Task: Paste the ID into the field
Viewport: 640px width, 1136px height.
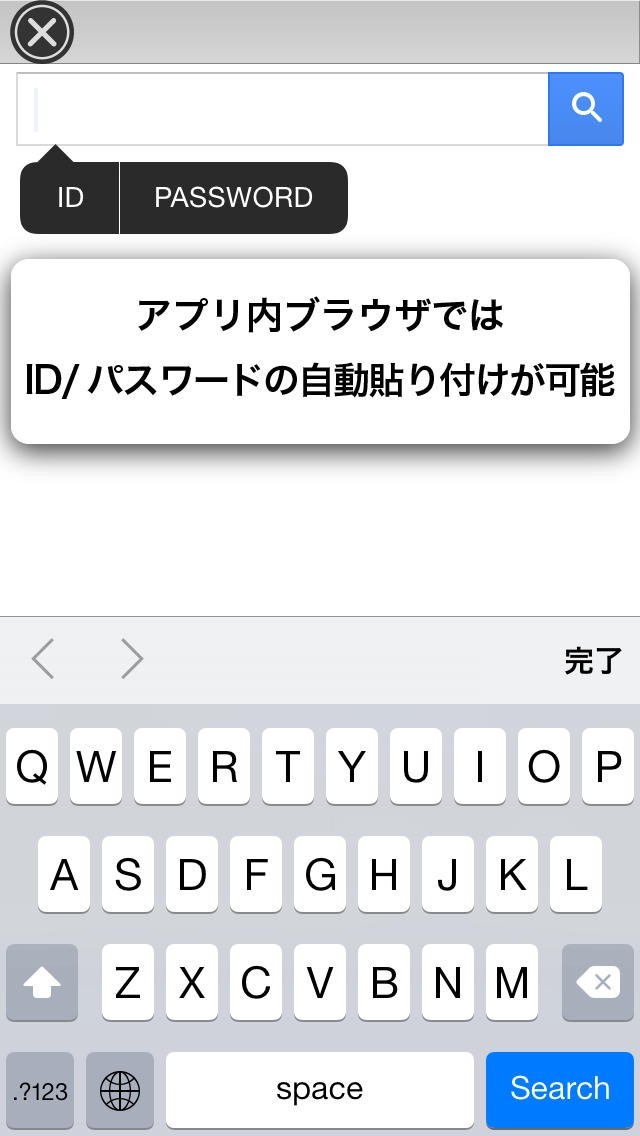Action: tap(70, 197)
